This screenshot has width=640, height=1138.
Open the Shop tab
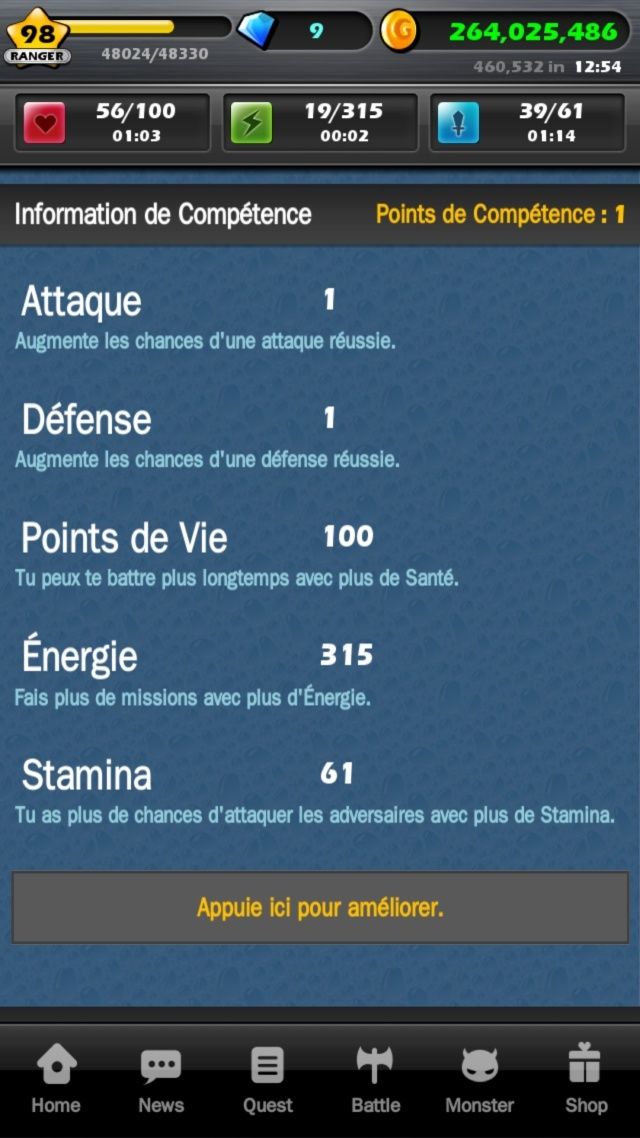click(x=586, y=1079)
